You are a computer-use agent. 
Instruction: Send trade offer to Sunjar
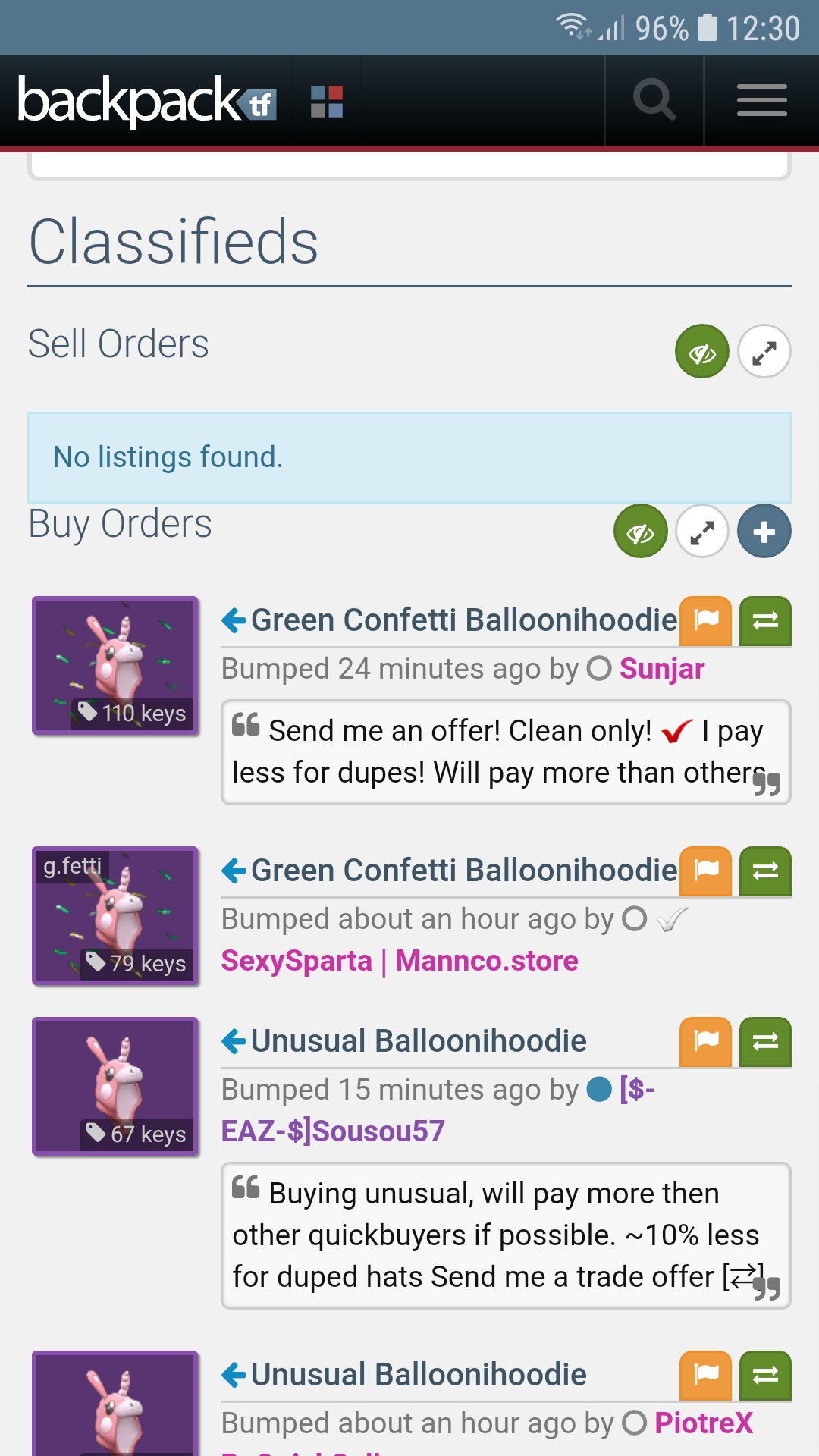[x=765, y=621]
